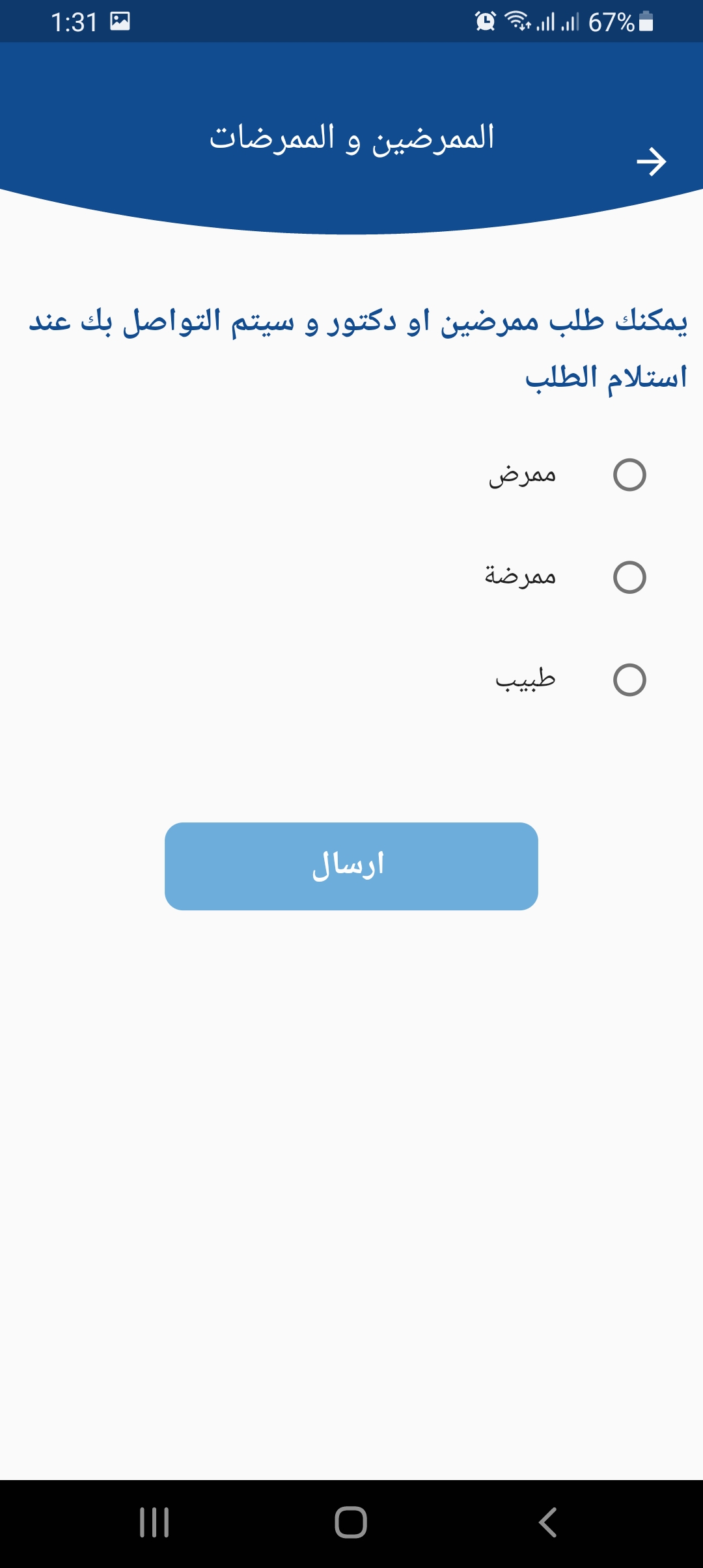This screenshot has height=1568, width=703.
Task: Tap the ارسال button to submit
Action: [x=351, y=866]
